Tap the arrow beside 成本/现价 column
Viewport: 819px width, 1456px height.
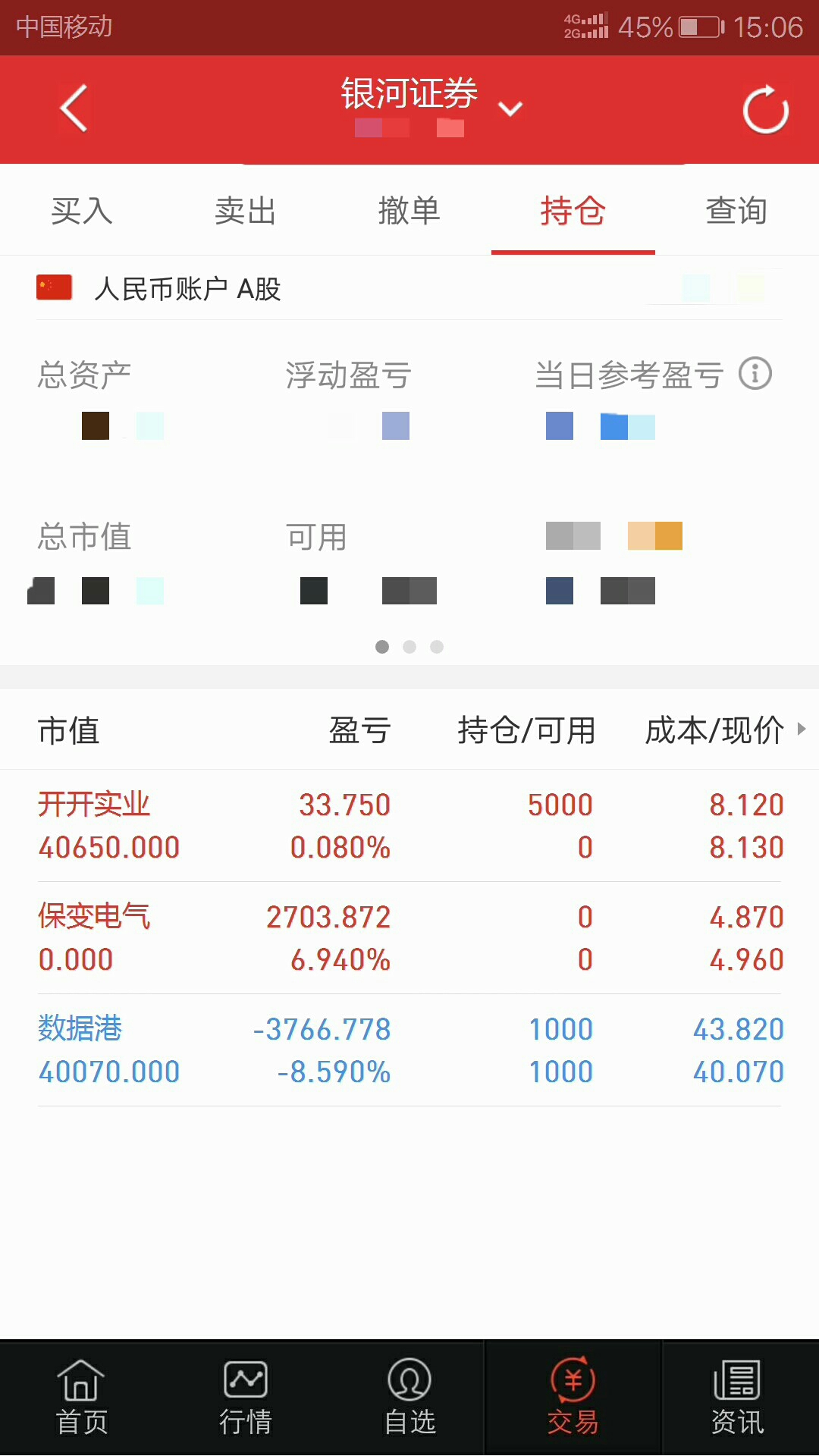pos(802,729)
